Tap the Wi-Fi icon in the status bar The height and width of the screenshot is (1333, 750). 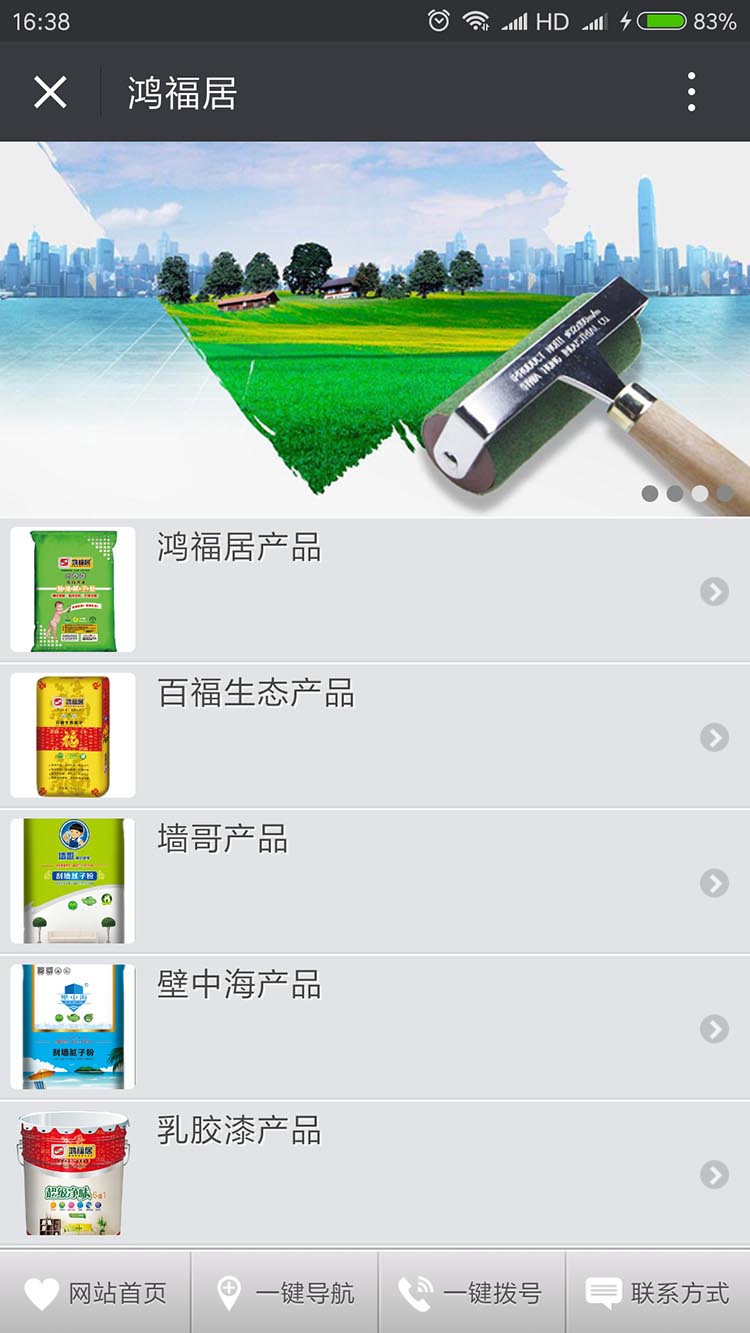[x=474, y=20]
